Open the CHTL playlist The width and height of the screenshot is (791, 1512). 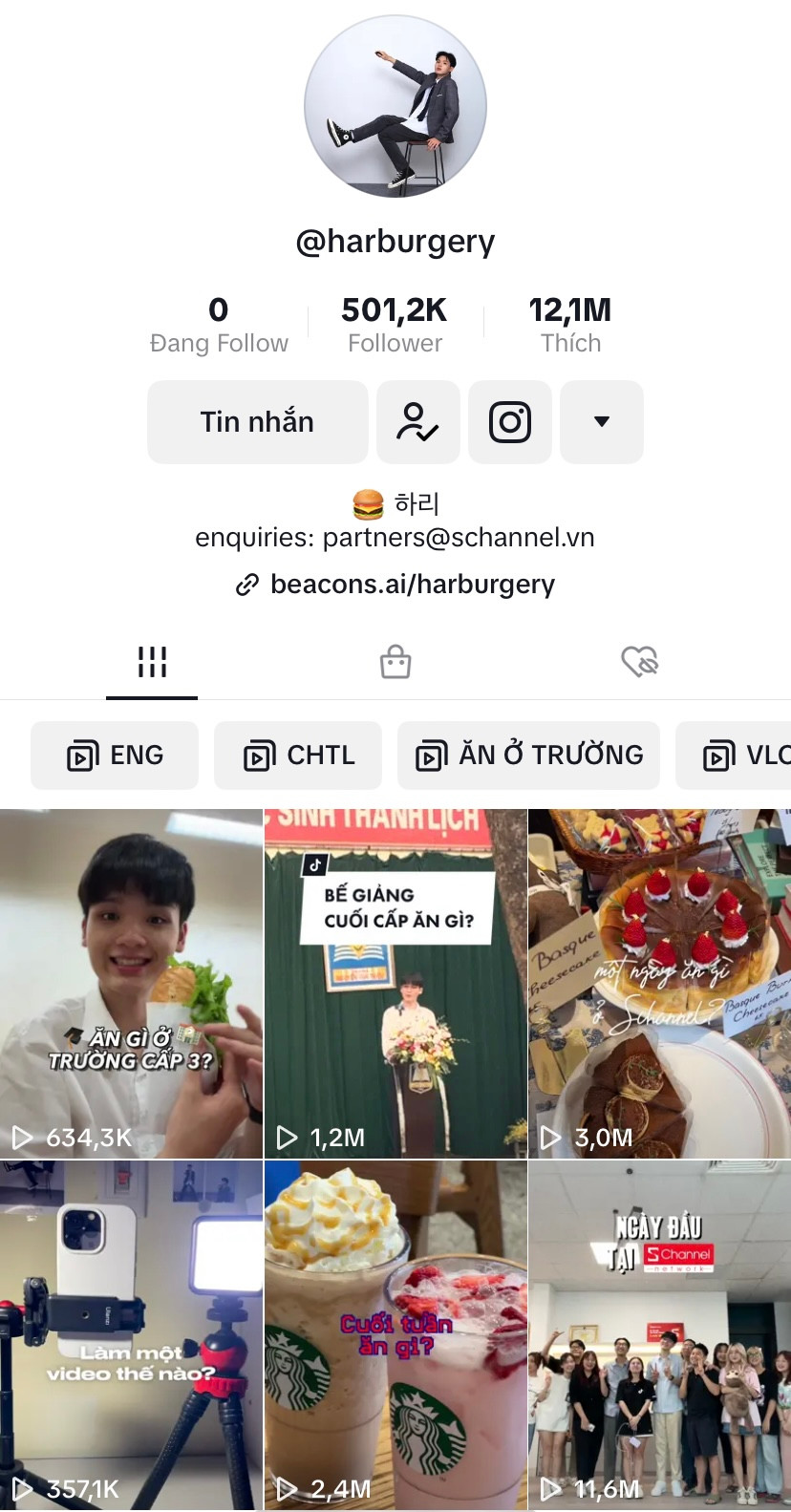[298, 756]
